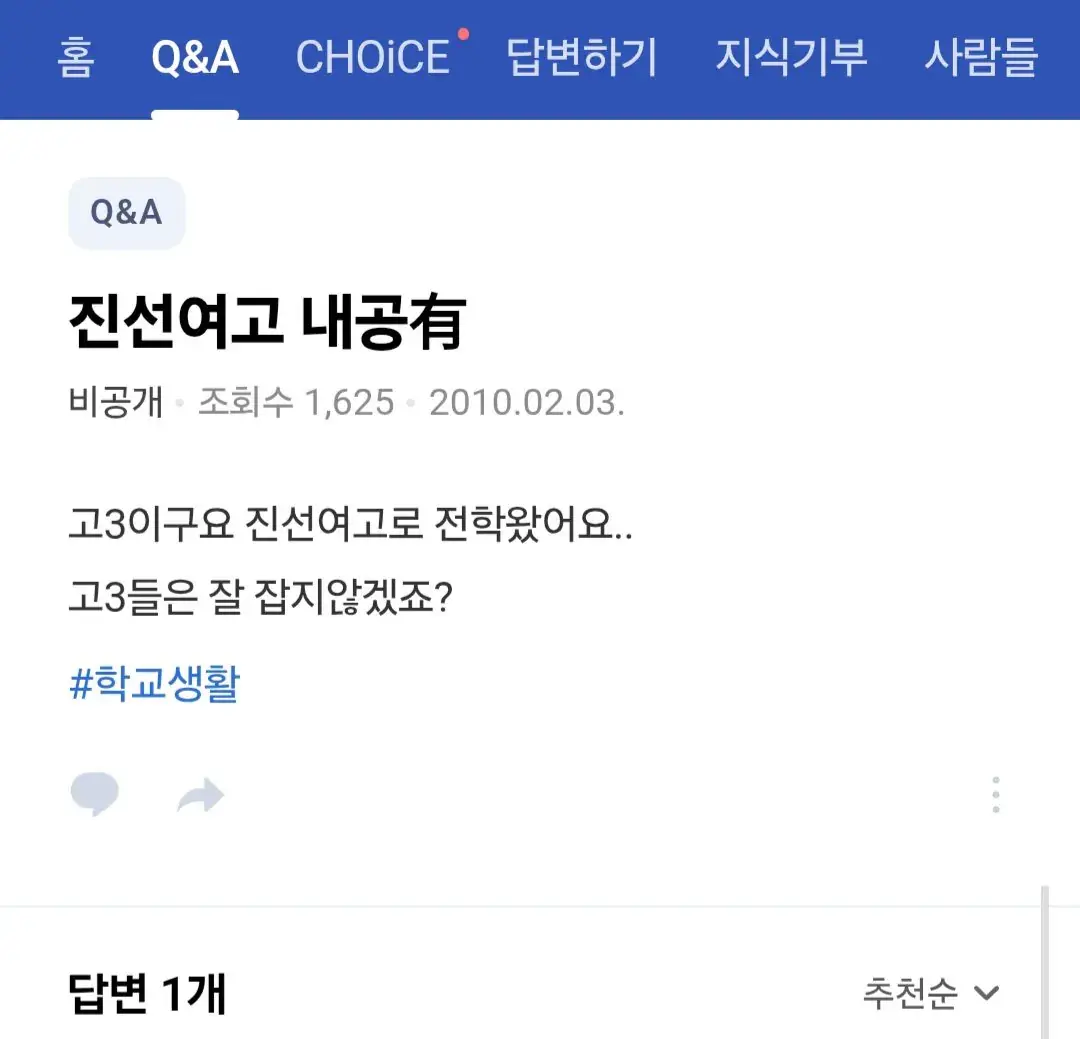The image size is (1080, 1039).
Task: Tap the comment bubble icon
Action: 95,795
